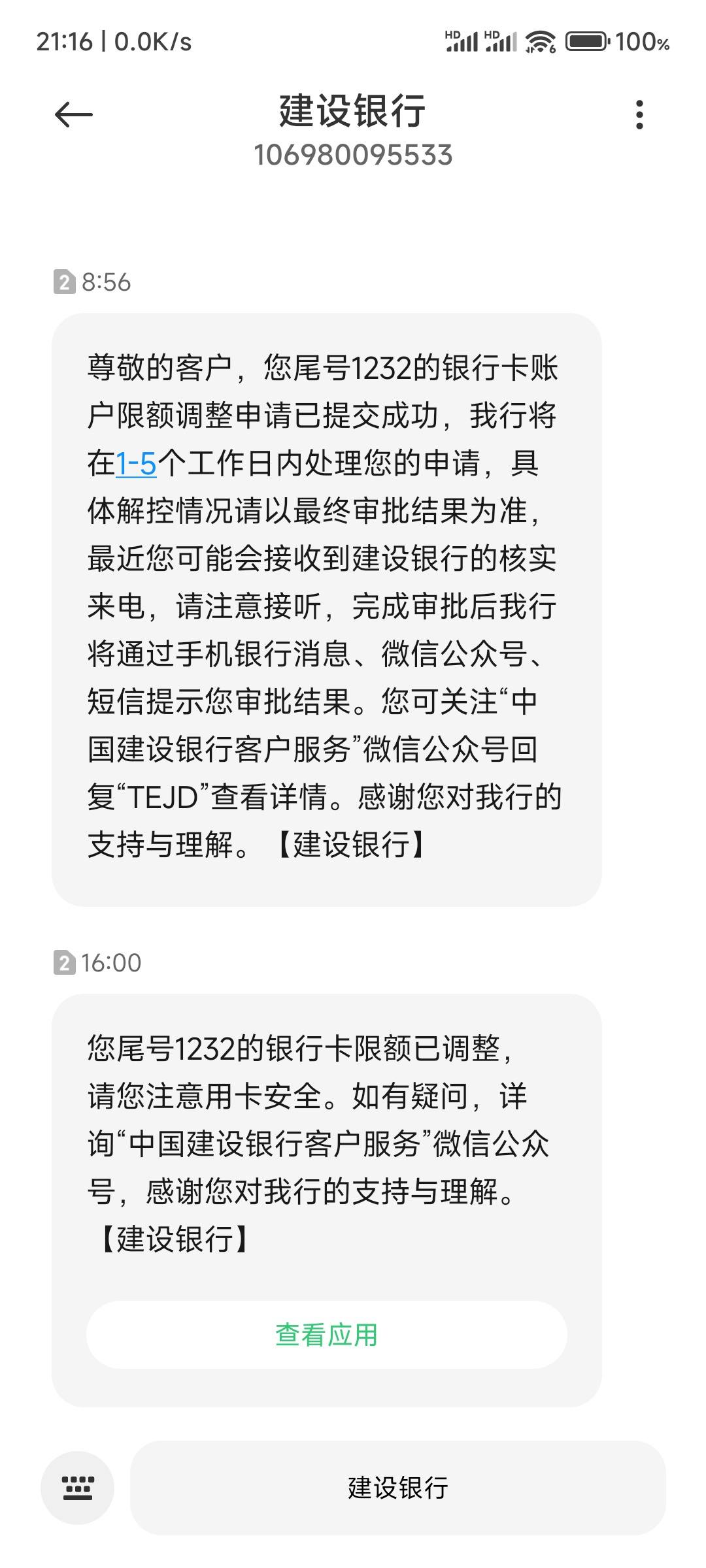Tap the 建设银行 conversation title

(x=350, y=111)
